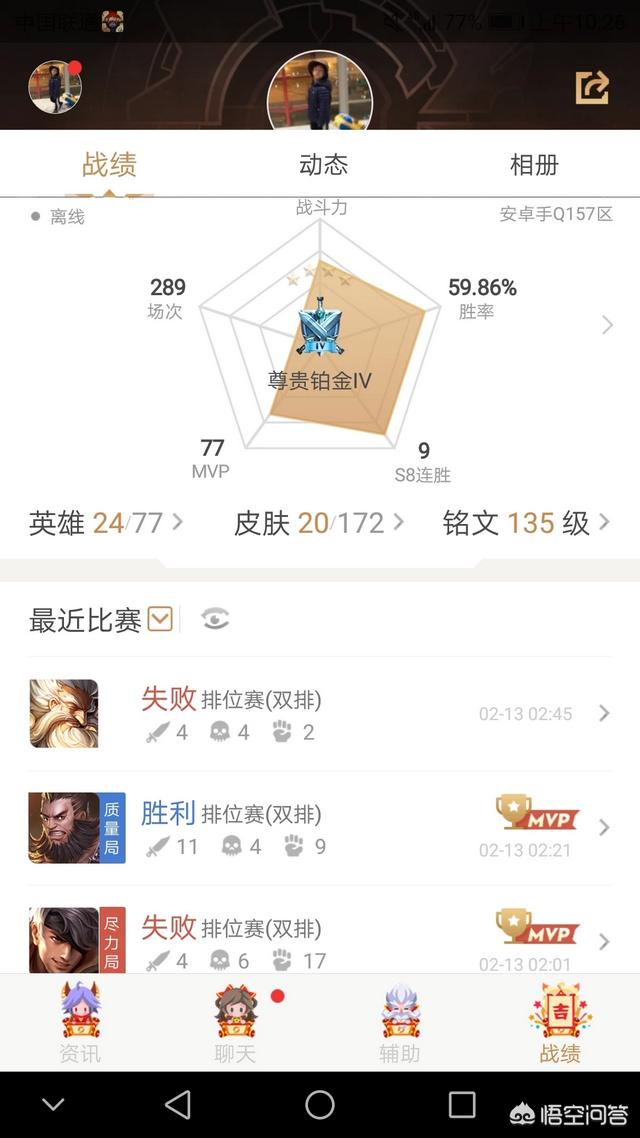Select 战绩 in the bottom bar
This screenshot has width=640, height=1138.
(x=560, y=1022)
